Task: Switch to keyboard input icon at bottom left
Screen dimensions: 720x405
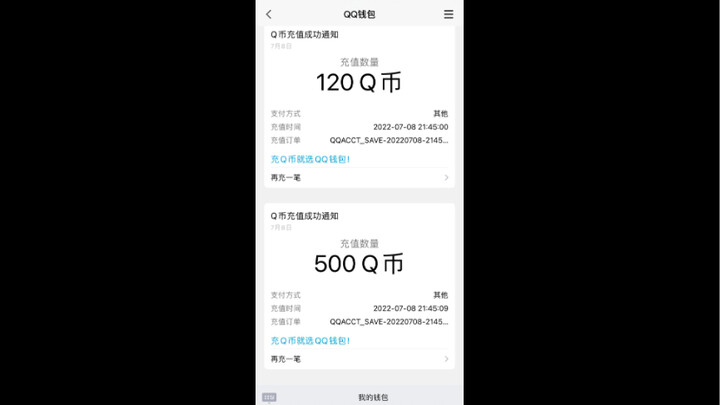Action: tap(269, 397)
